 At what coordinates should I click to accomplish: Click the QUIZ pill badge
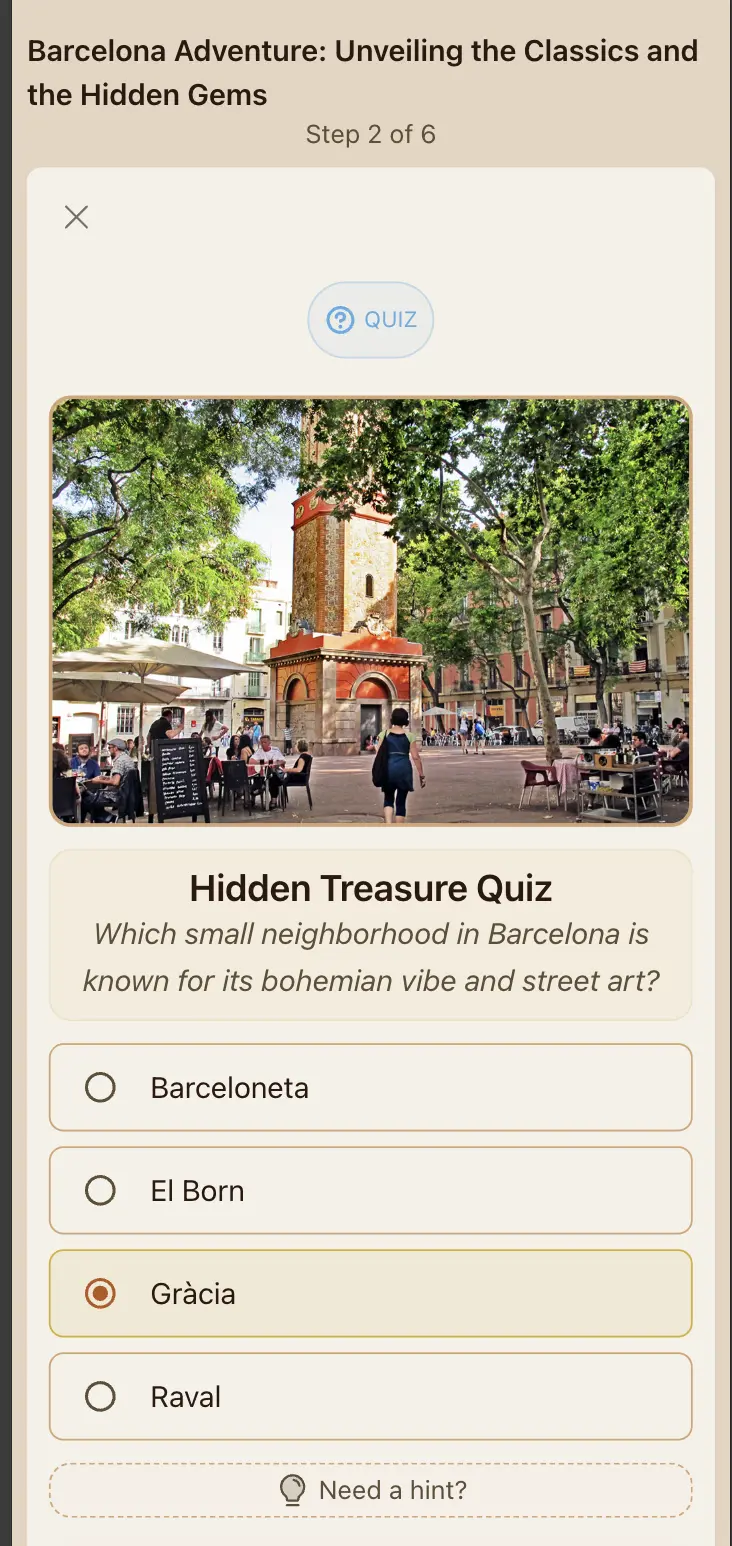pyautogui.click(x=370, y=319)
